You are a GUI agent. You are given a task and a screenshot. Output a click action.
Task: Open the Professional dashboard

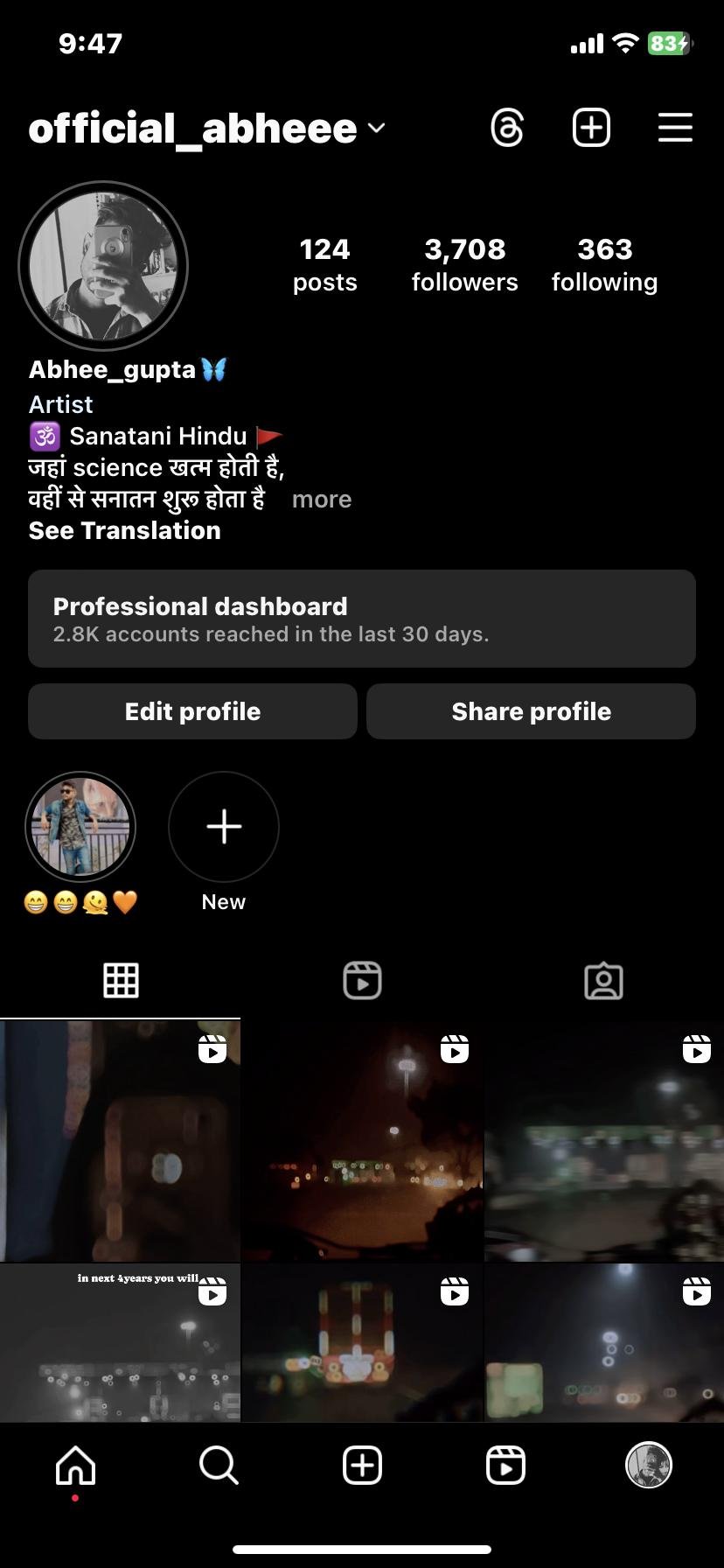click(362, 619)
